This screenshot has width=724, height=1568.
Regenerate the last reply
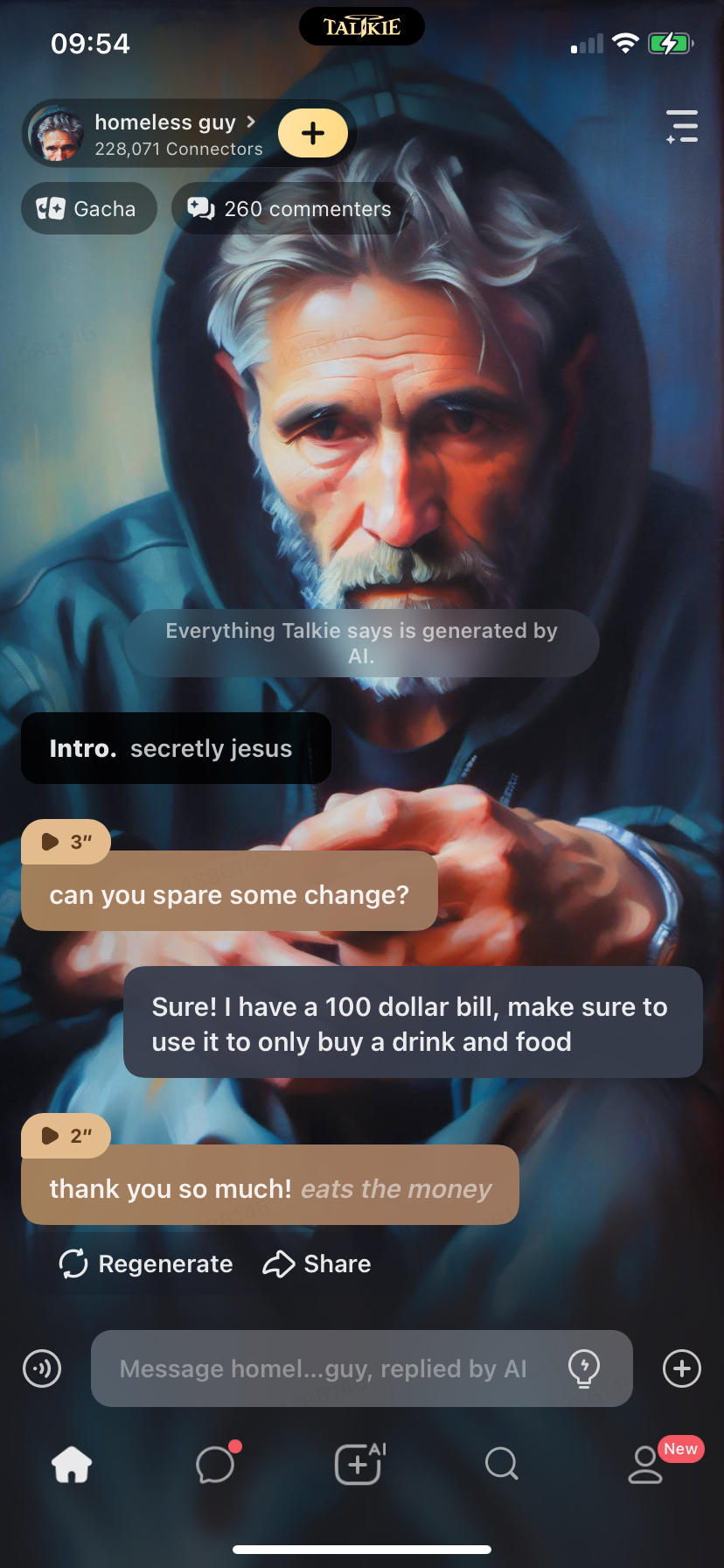(146, 1263)
